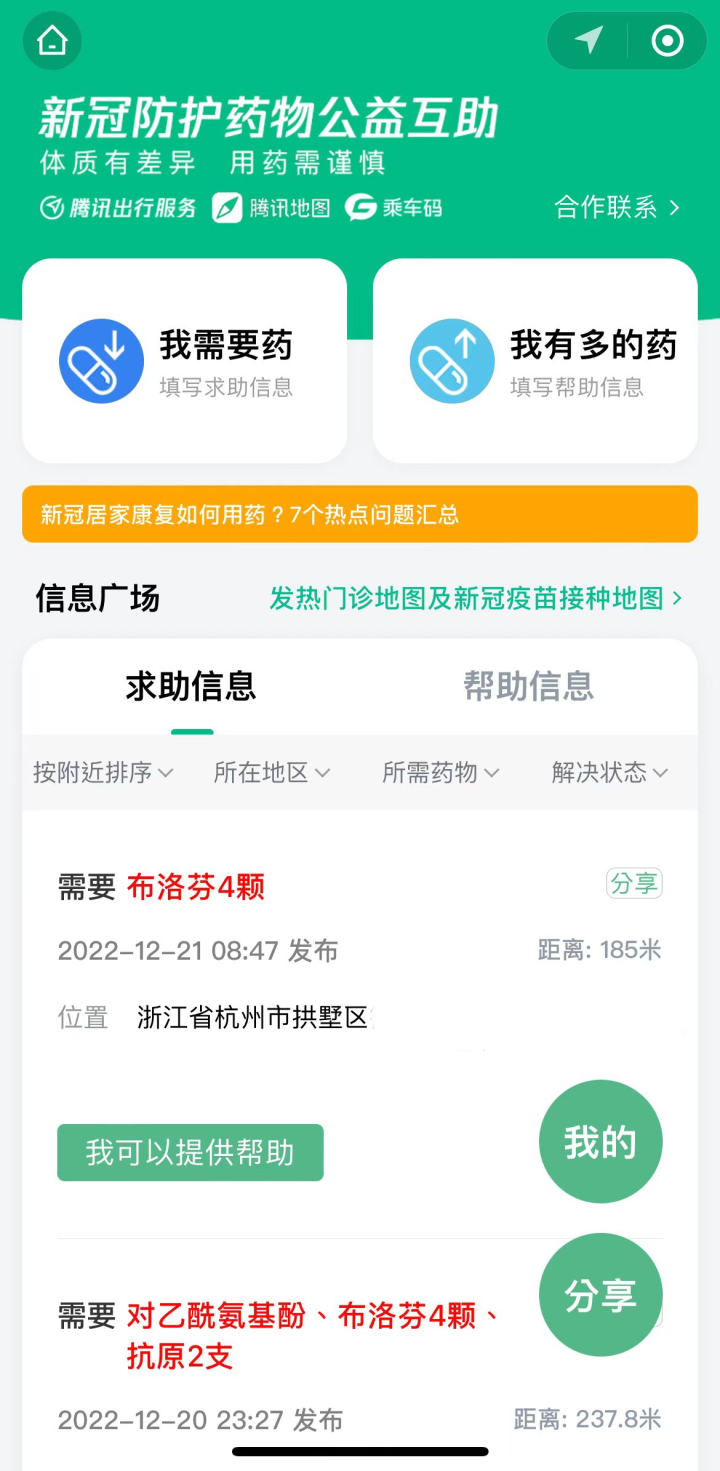The width and height of the screenshot is (720, 1471).
Task: Tap 我可以提供帮助 for 布洛芬4颗 request
Action: 190,1153
